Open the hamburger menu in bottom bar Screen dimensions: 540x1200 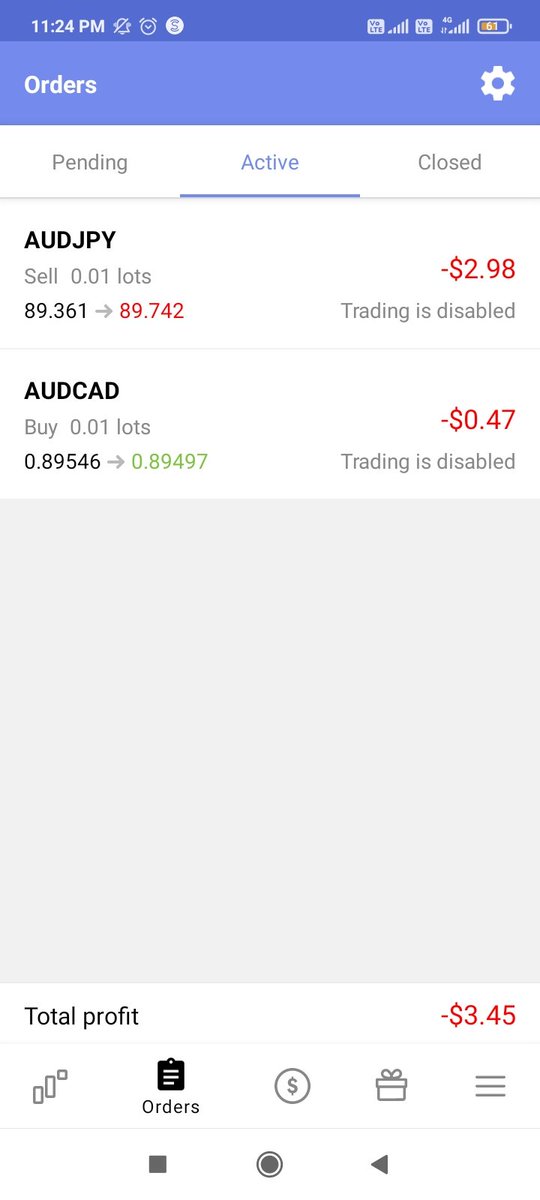pos(490,1086)
